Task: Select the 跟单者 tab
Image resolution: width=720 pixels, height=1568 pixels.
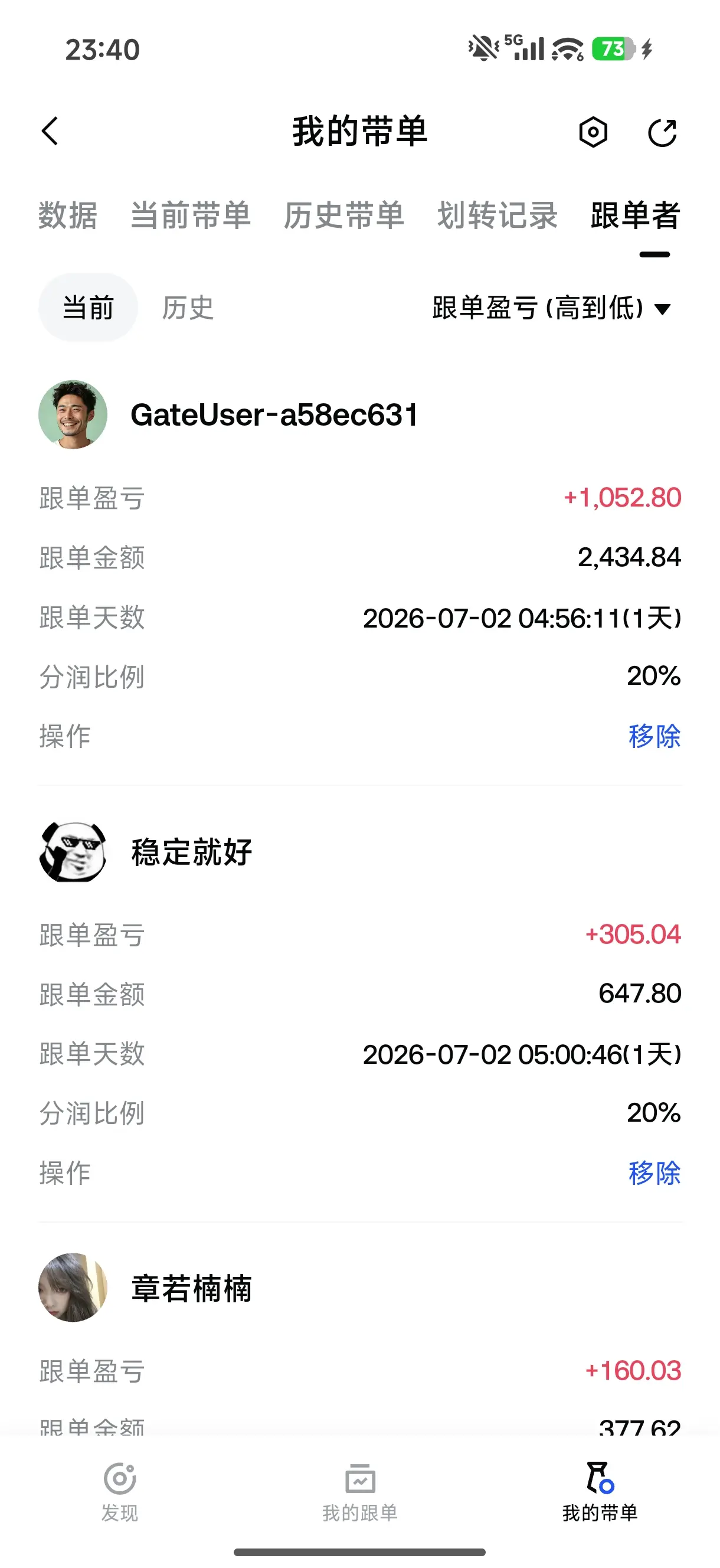Action: click(x=636, y=215)
